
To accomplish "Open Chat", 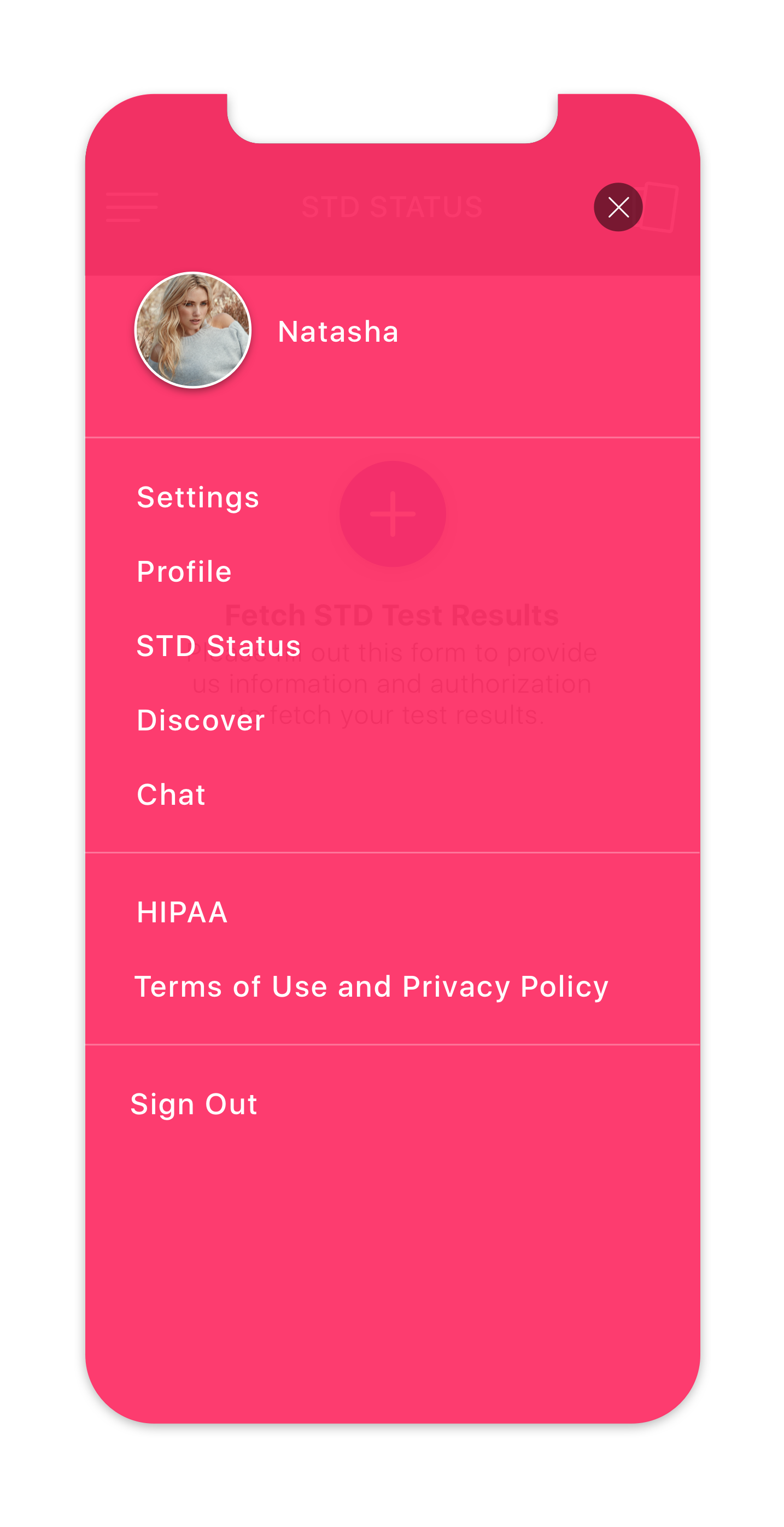I will 171,794.
